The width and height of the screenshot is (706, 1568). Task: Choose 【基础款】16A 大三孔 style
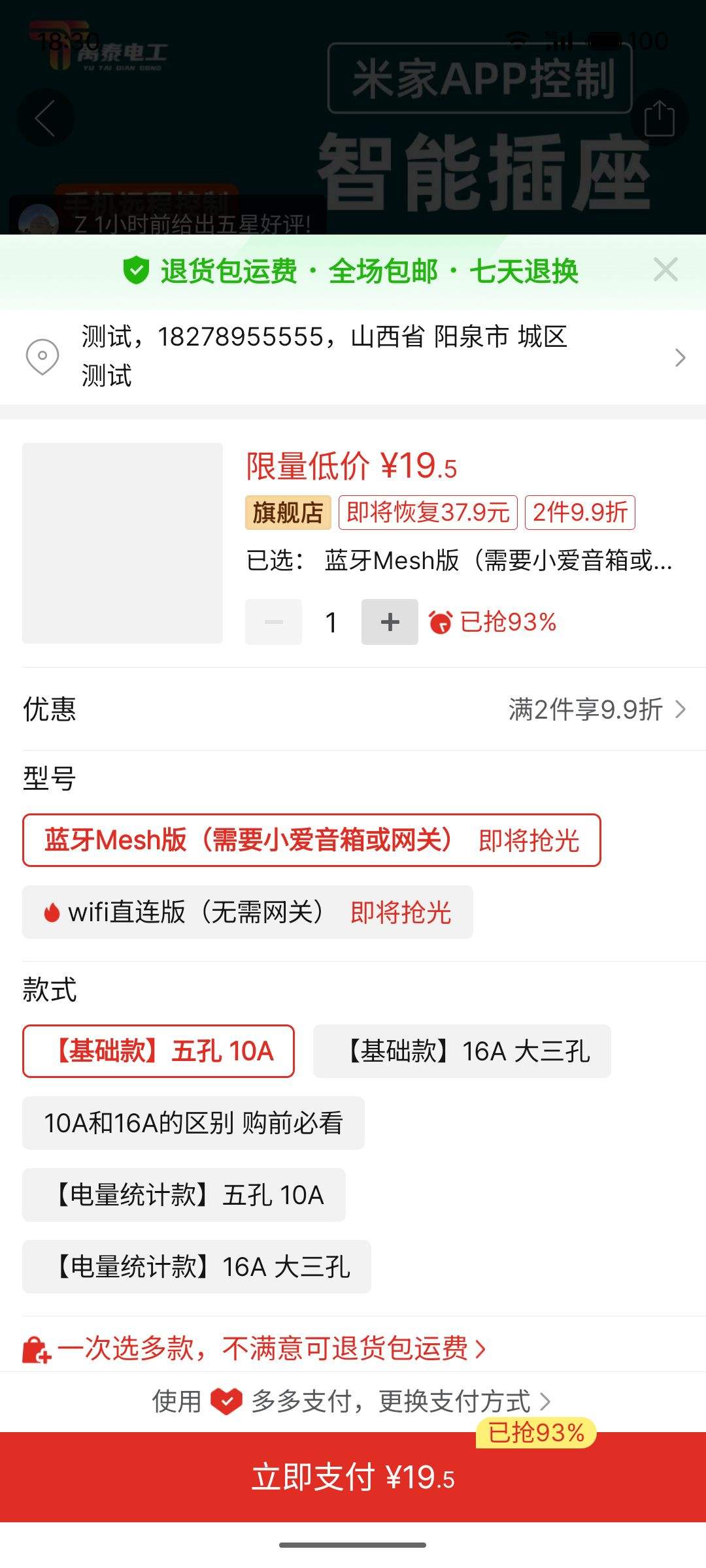(462, 1051)
